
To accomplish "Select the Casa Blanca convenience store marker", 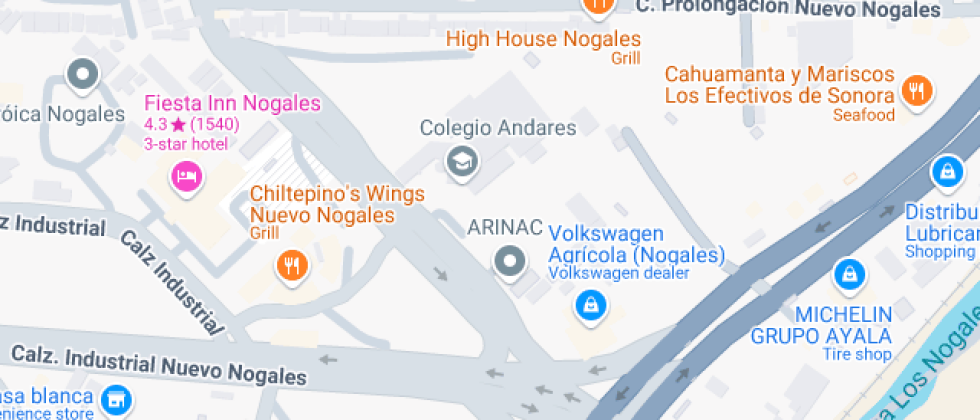I will point(117,399).
